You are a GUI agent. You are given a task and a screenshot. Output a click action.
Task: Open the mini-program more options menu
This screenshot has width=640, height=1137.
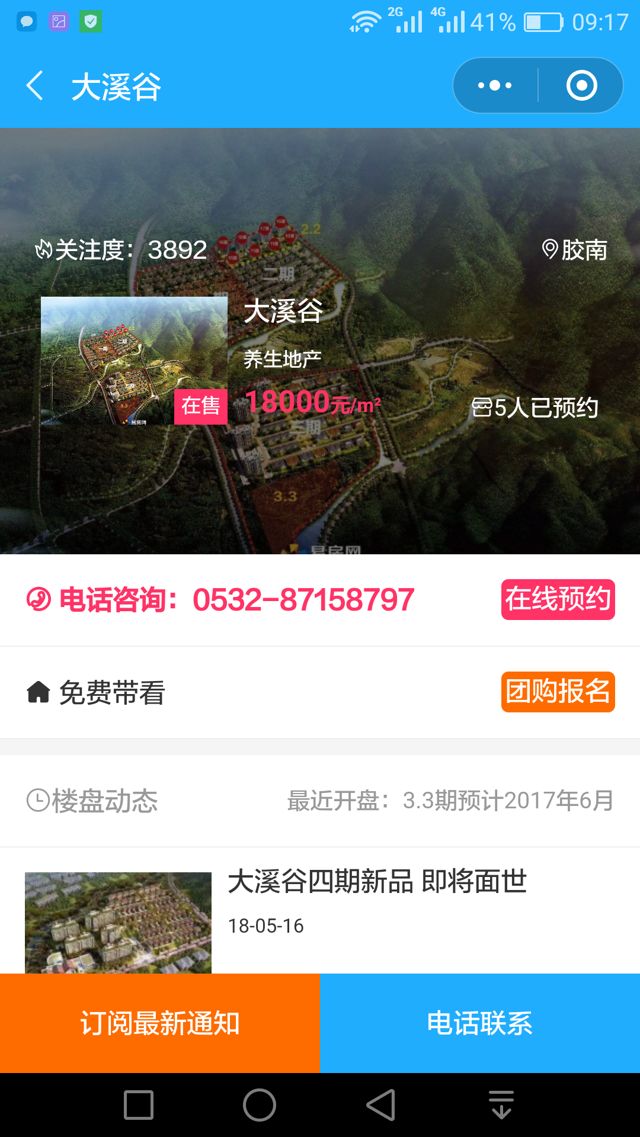[495, 86]
